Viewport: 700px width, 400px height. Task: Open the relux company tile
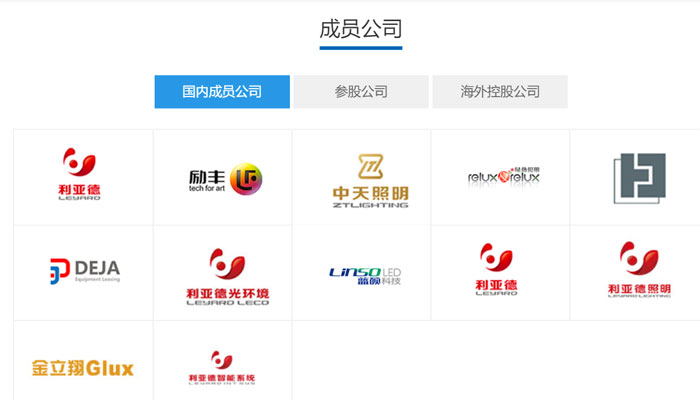point(501,178)
